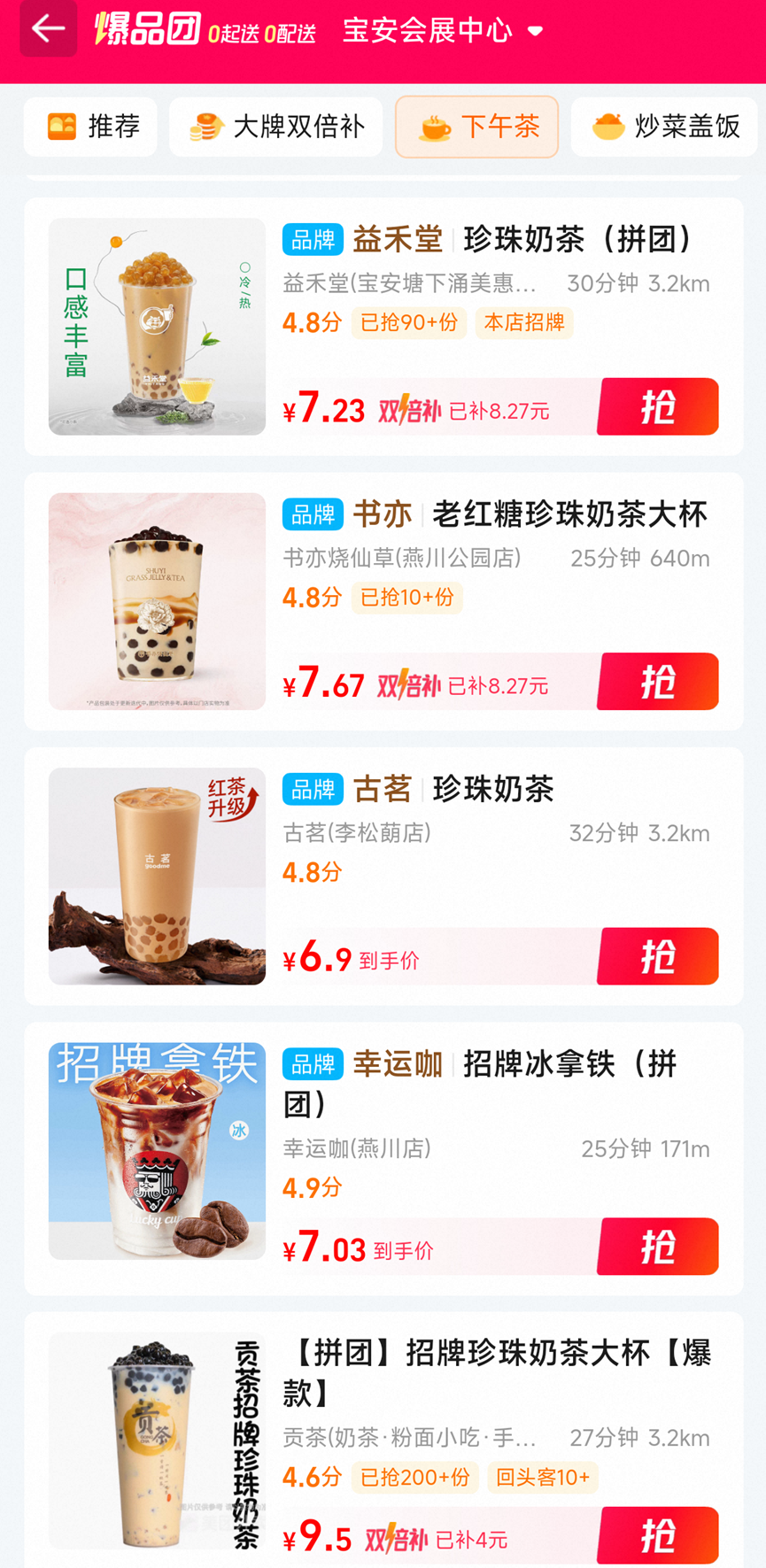Grab the 古茗 珍珠奶茶 deal at ¥6.9

(x=657, y=956)
